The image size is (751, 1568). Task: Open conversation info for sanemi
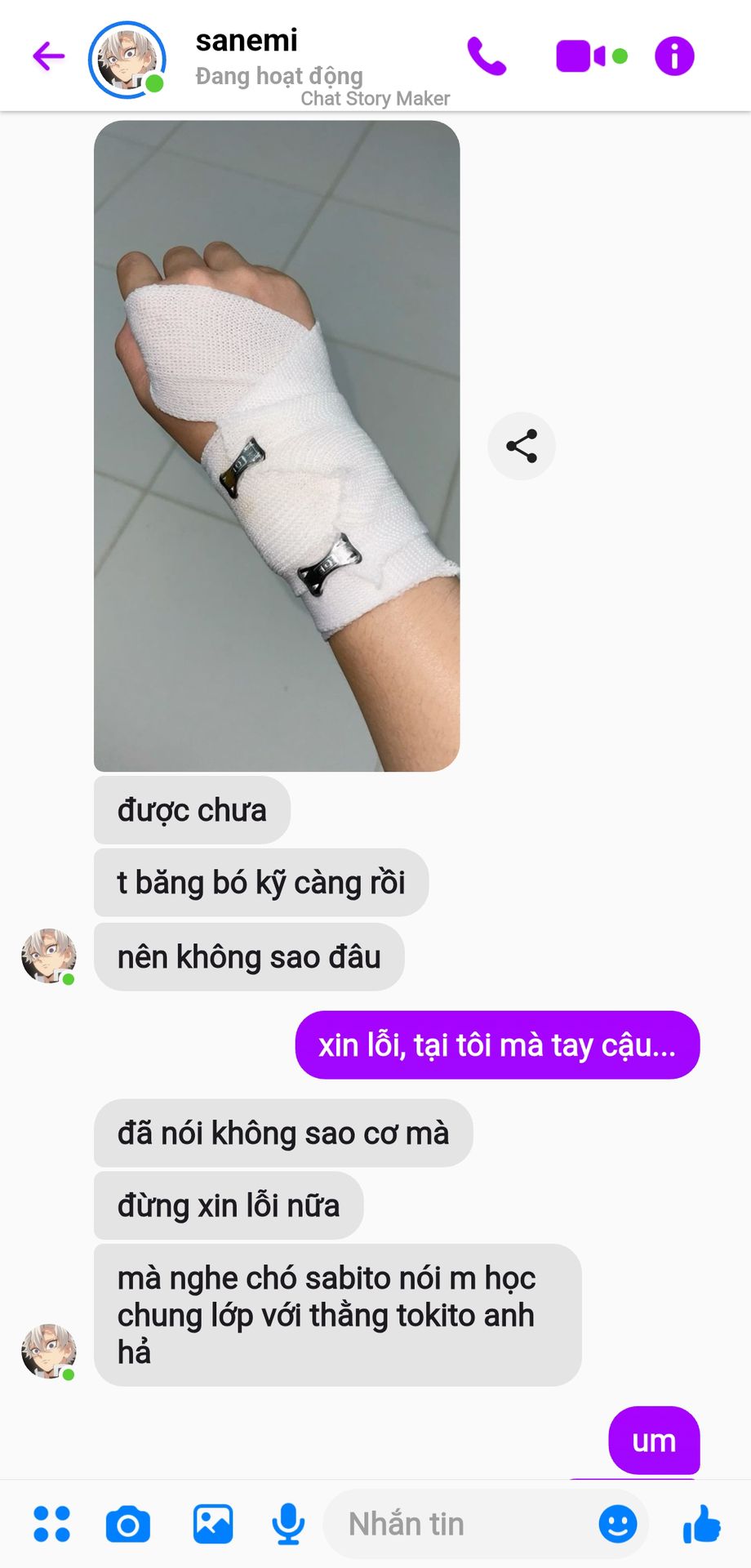[674, 56]
